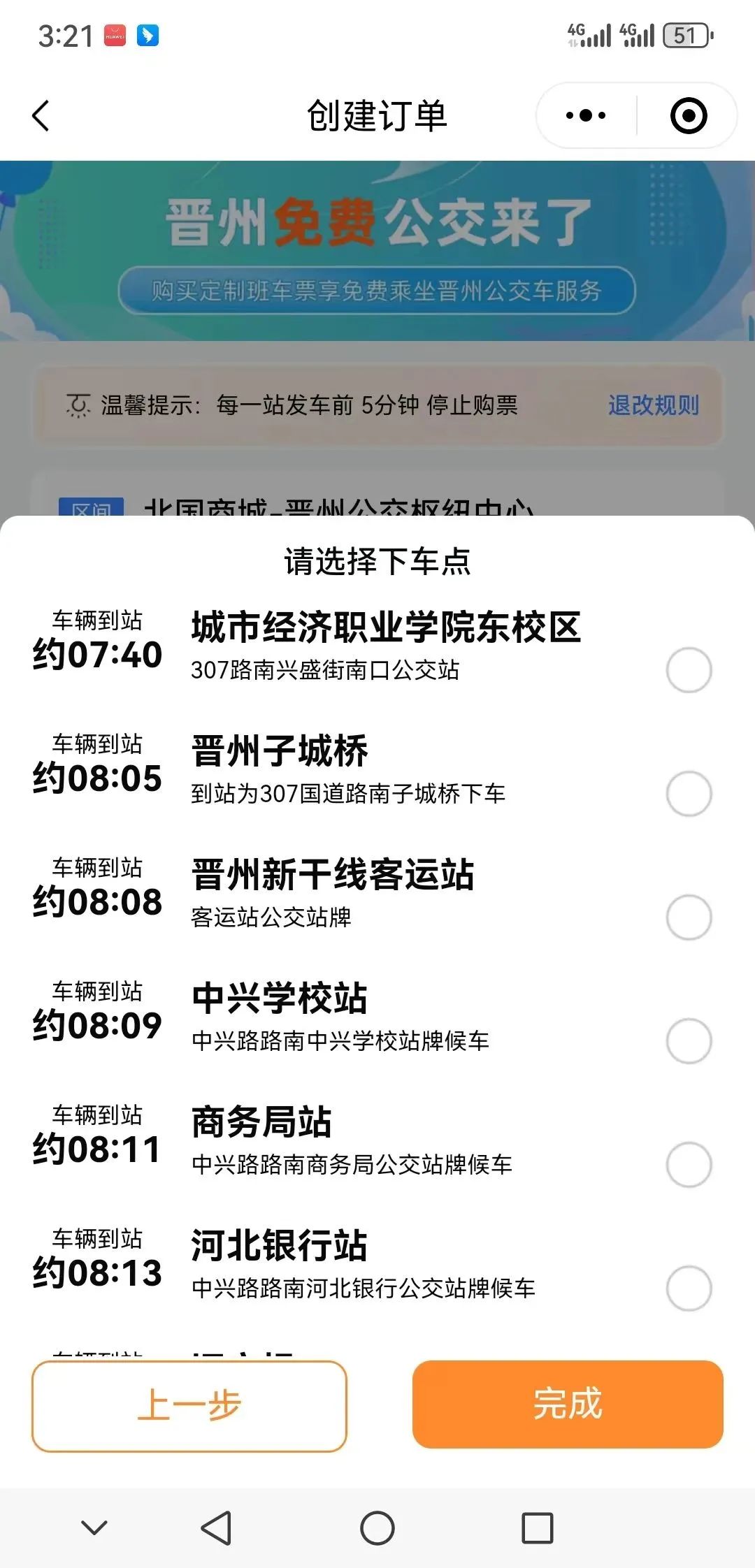The width and height of the screenshot is (755, 1568).
Task: Pick 晋州新干线客运站 as drop-off stop
Action: [689, 917]
